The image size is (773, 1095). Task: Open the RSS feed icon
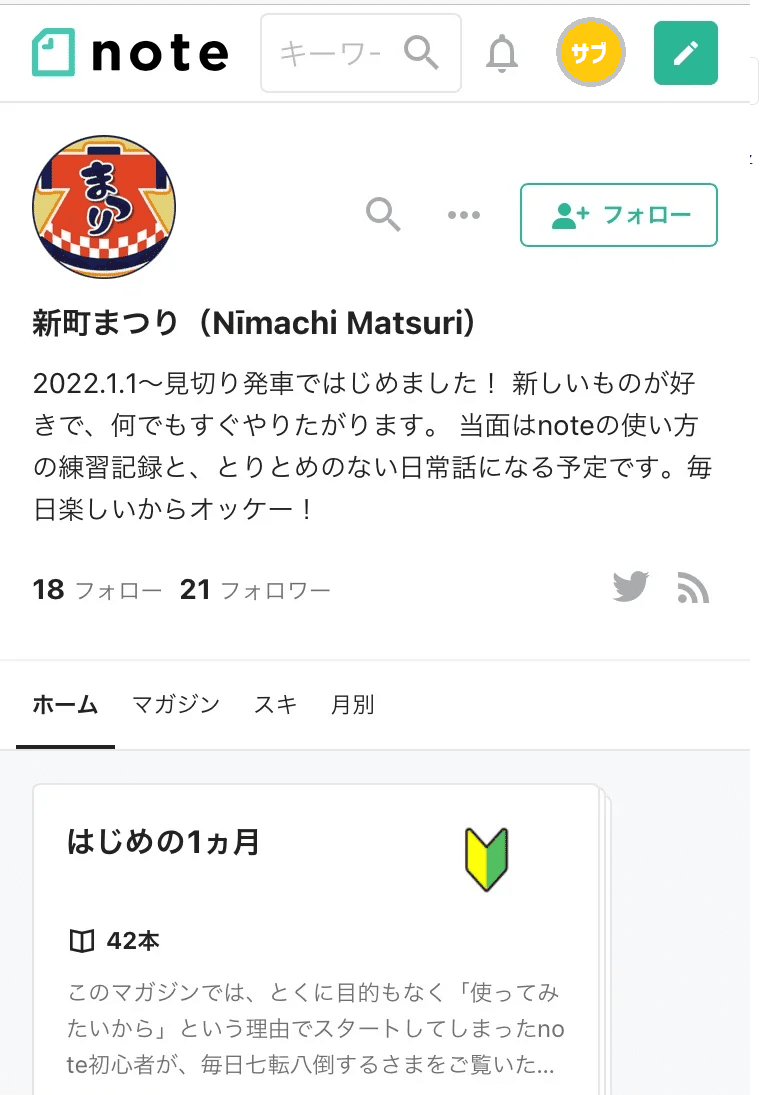pyautogui.click(x=693, y=588)
